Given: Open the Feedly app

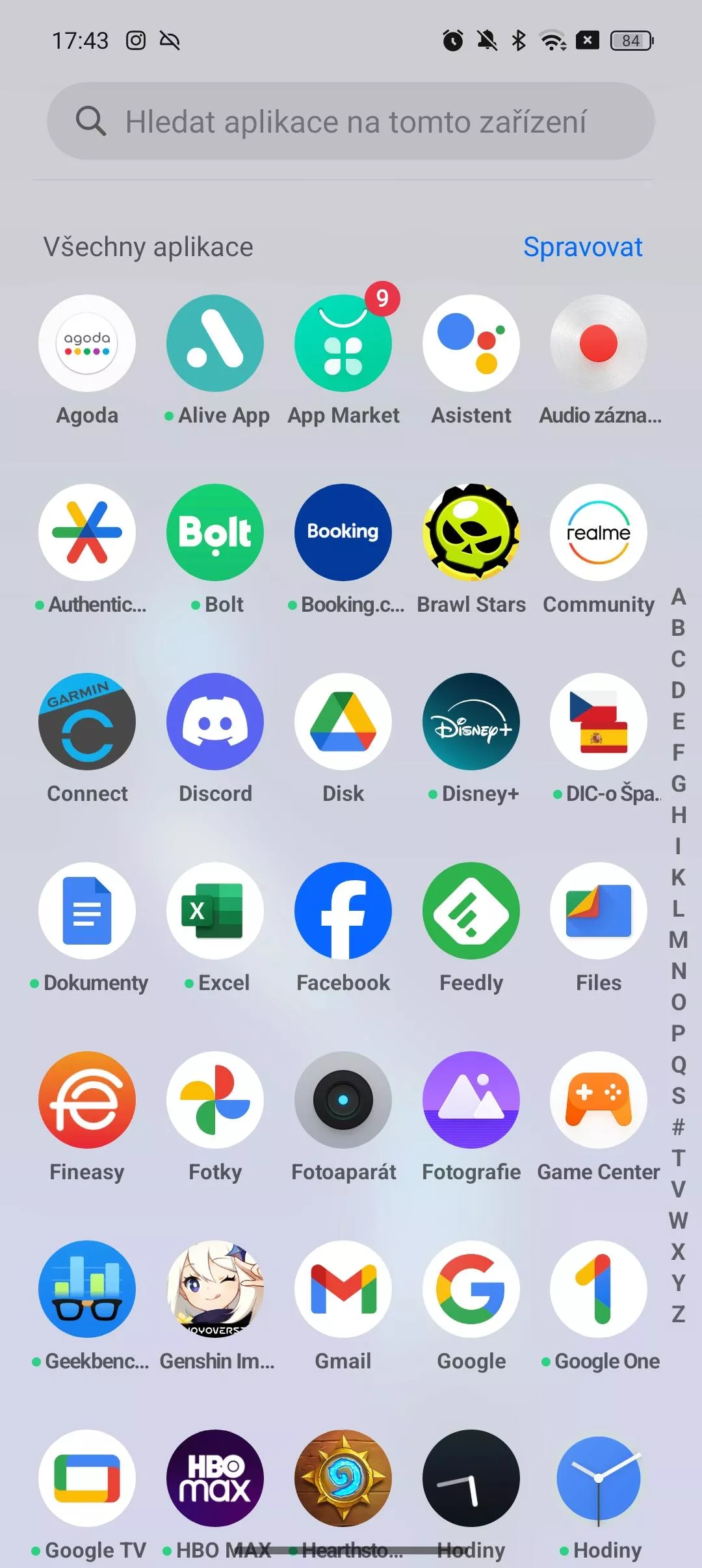Looking at the screenshot, I should point(471,911).
